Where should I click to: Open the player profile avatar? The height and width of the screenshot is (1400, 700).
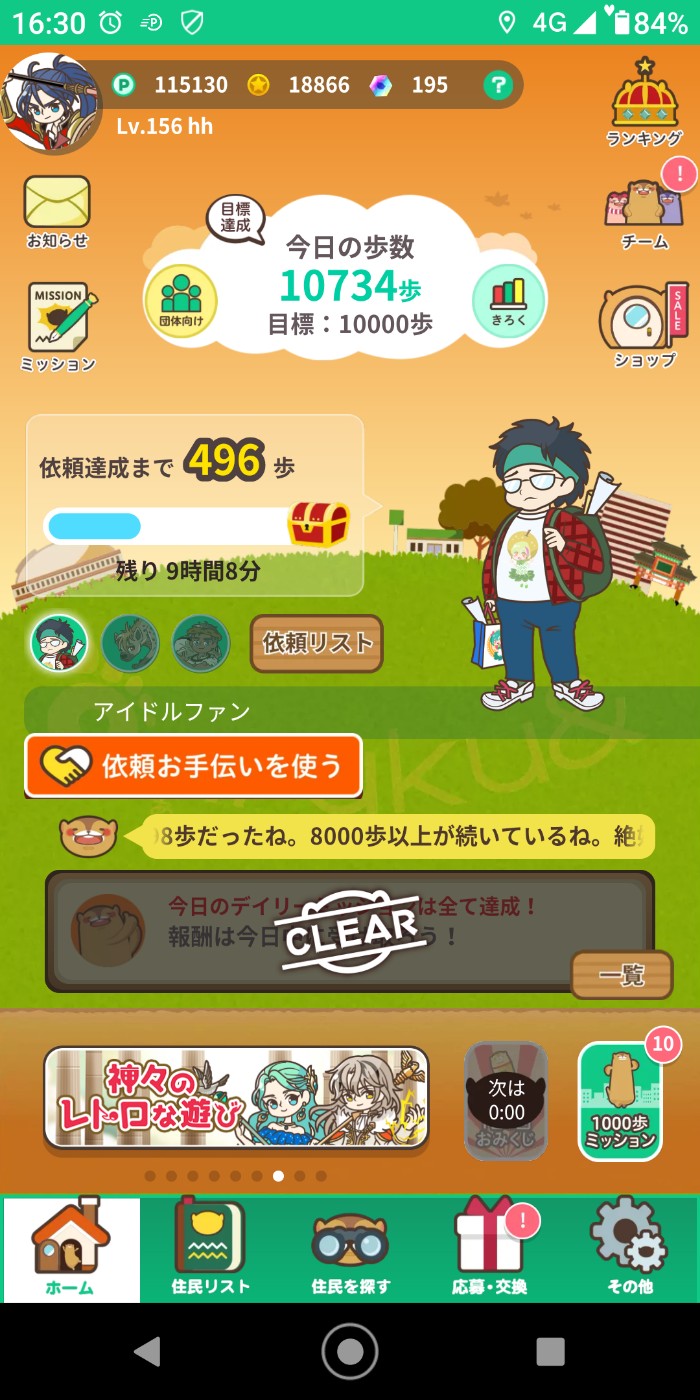(x=50, y=103)
